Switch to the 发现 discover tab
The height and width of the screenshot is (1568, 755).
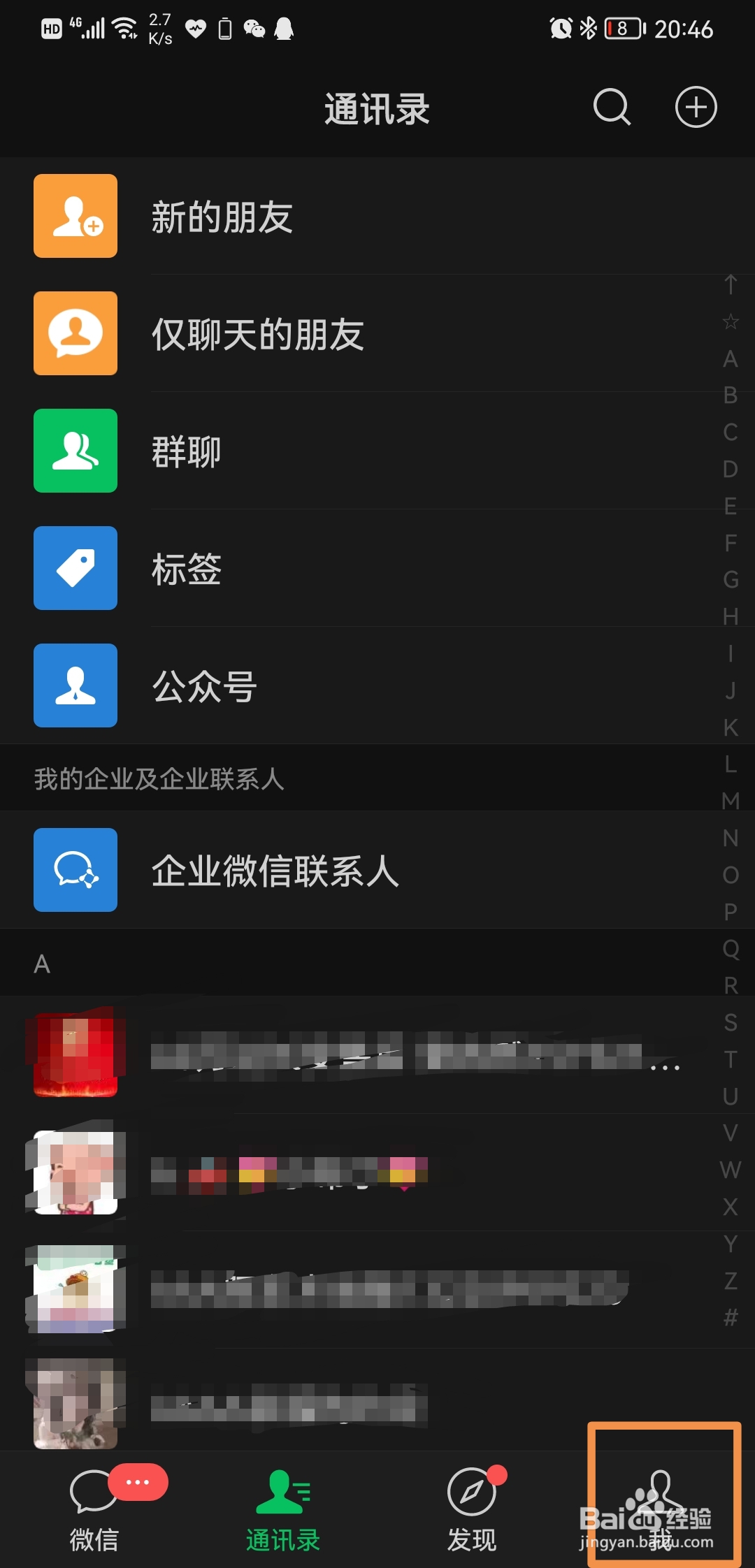coord(472,1509)
